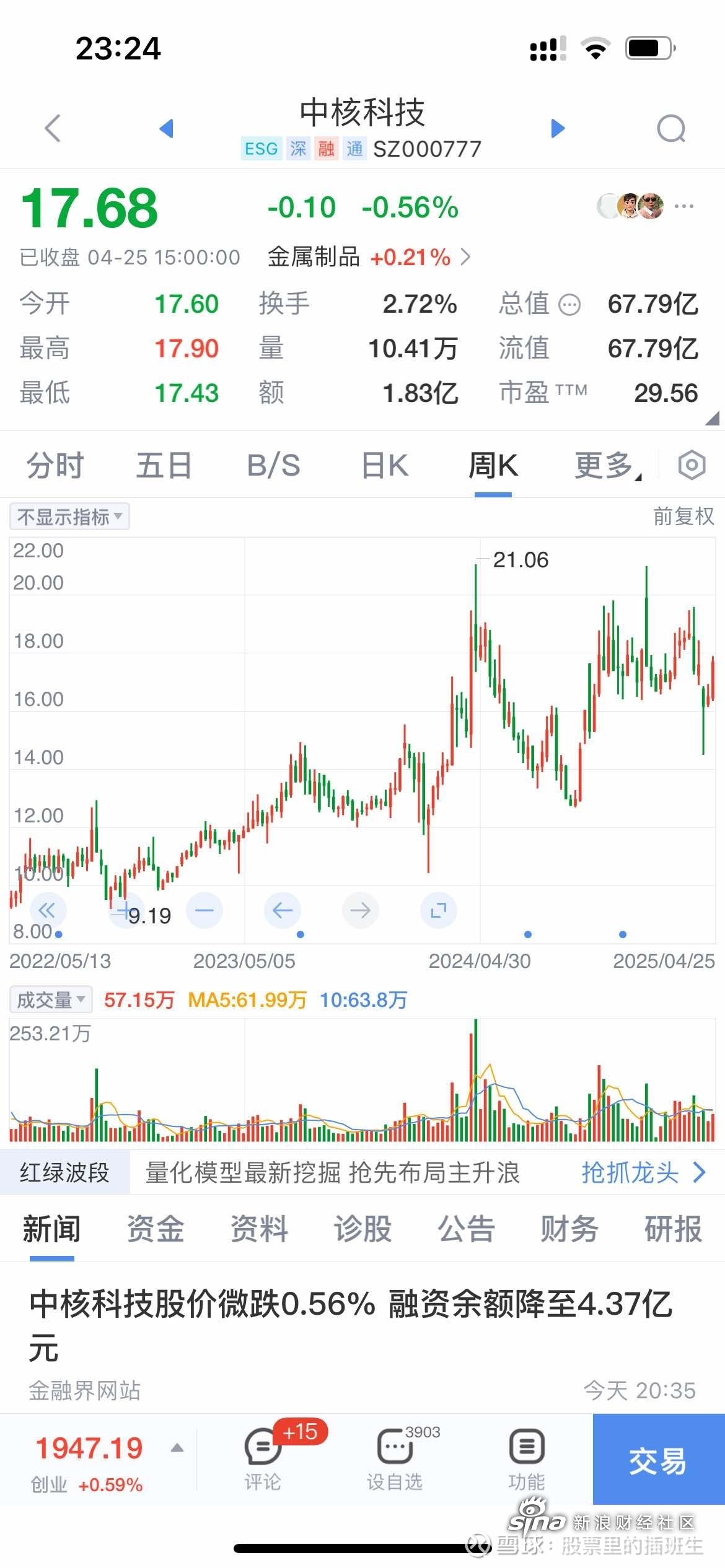Switch to the next stock
Image resolution: width=725 pixels, height=1568 pixels.
(x=558, y=128)
